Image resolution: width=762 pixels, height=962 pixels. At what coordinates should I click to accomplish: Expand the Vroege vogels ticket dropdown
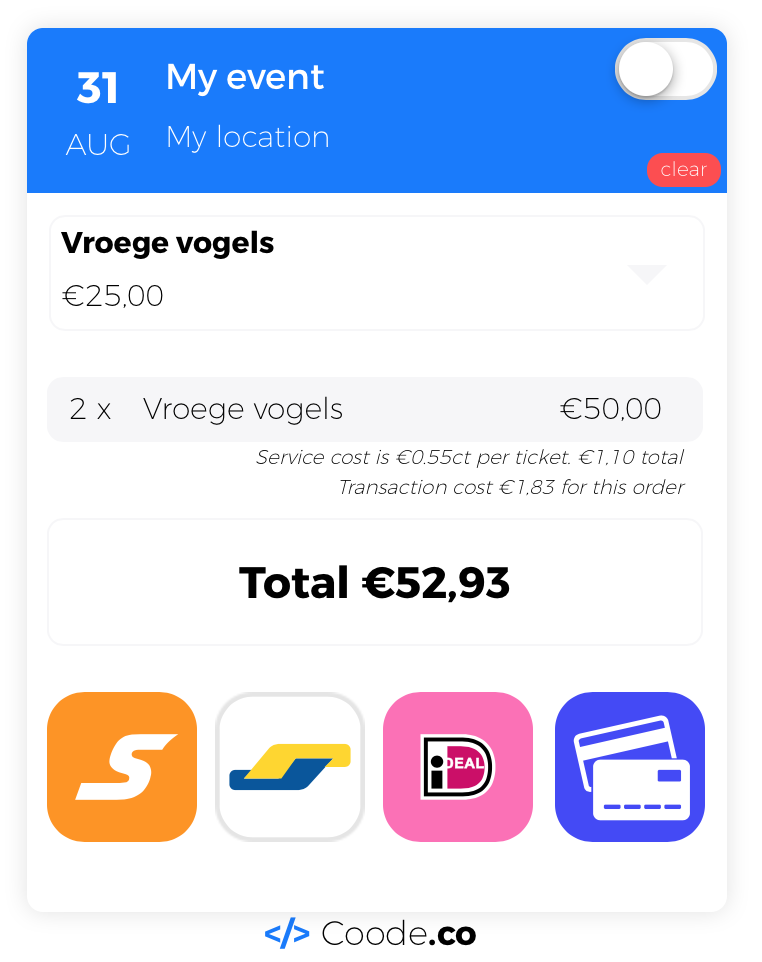point(646,274)
